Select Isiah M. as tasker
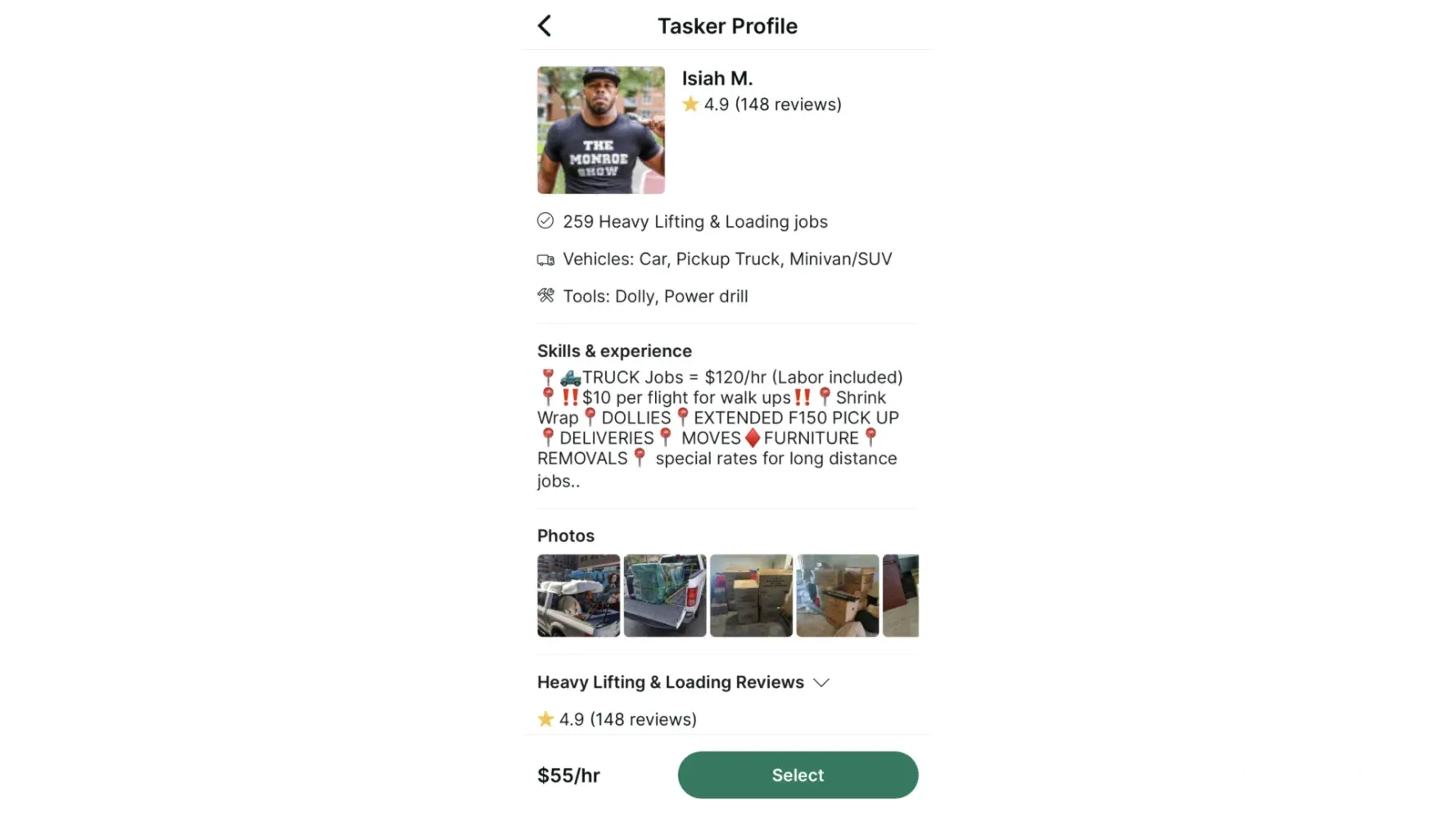This screenshot has height=819, width=1456. tap(798, 775)
